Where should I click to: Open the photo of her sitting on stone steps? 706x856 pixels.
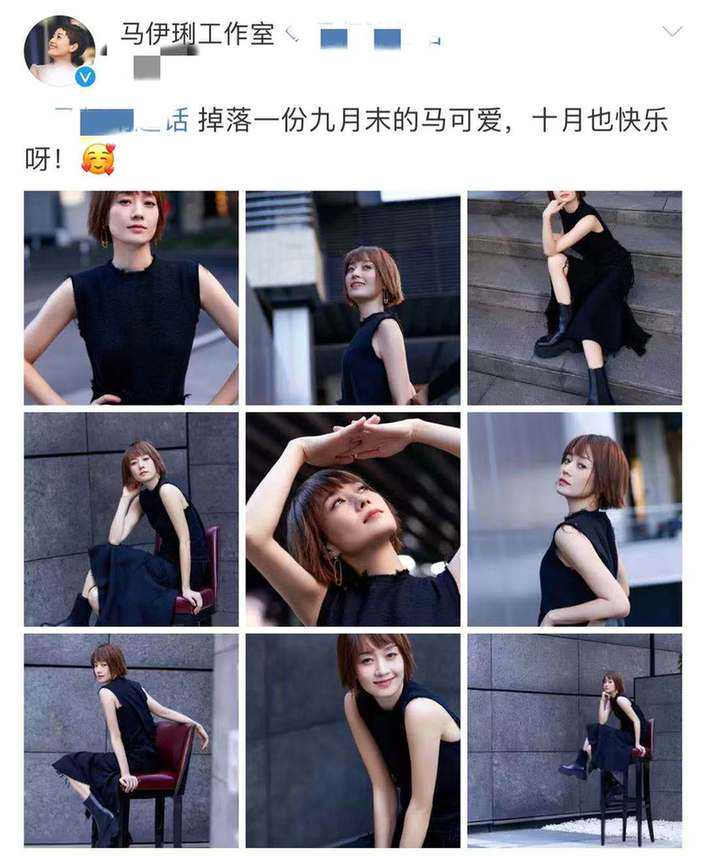(x=574, y=297)
